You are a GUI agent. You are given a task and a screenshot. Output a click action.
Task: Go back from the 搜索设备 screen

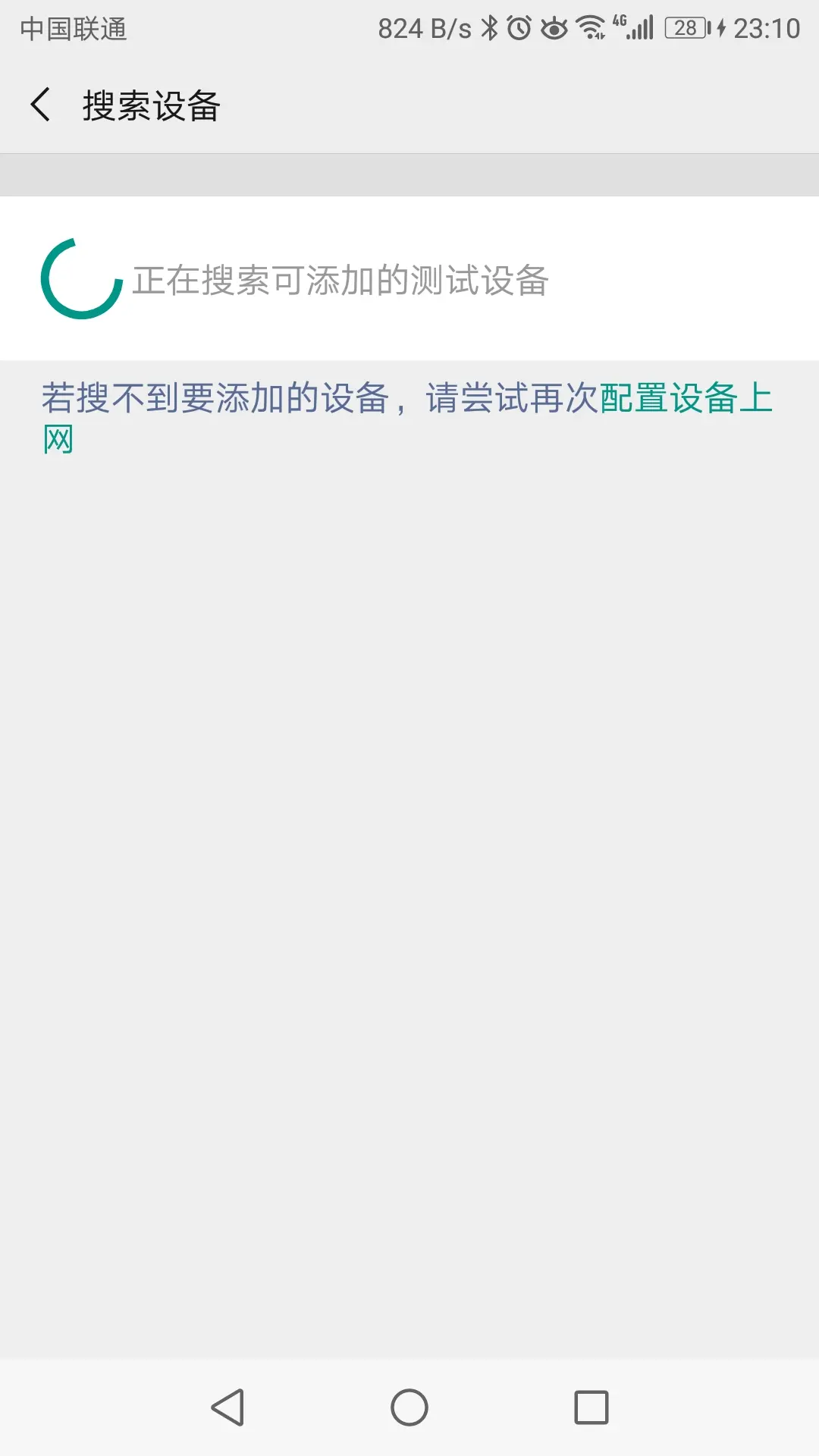click(41, 105)
